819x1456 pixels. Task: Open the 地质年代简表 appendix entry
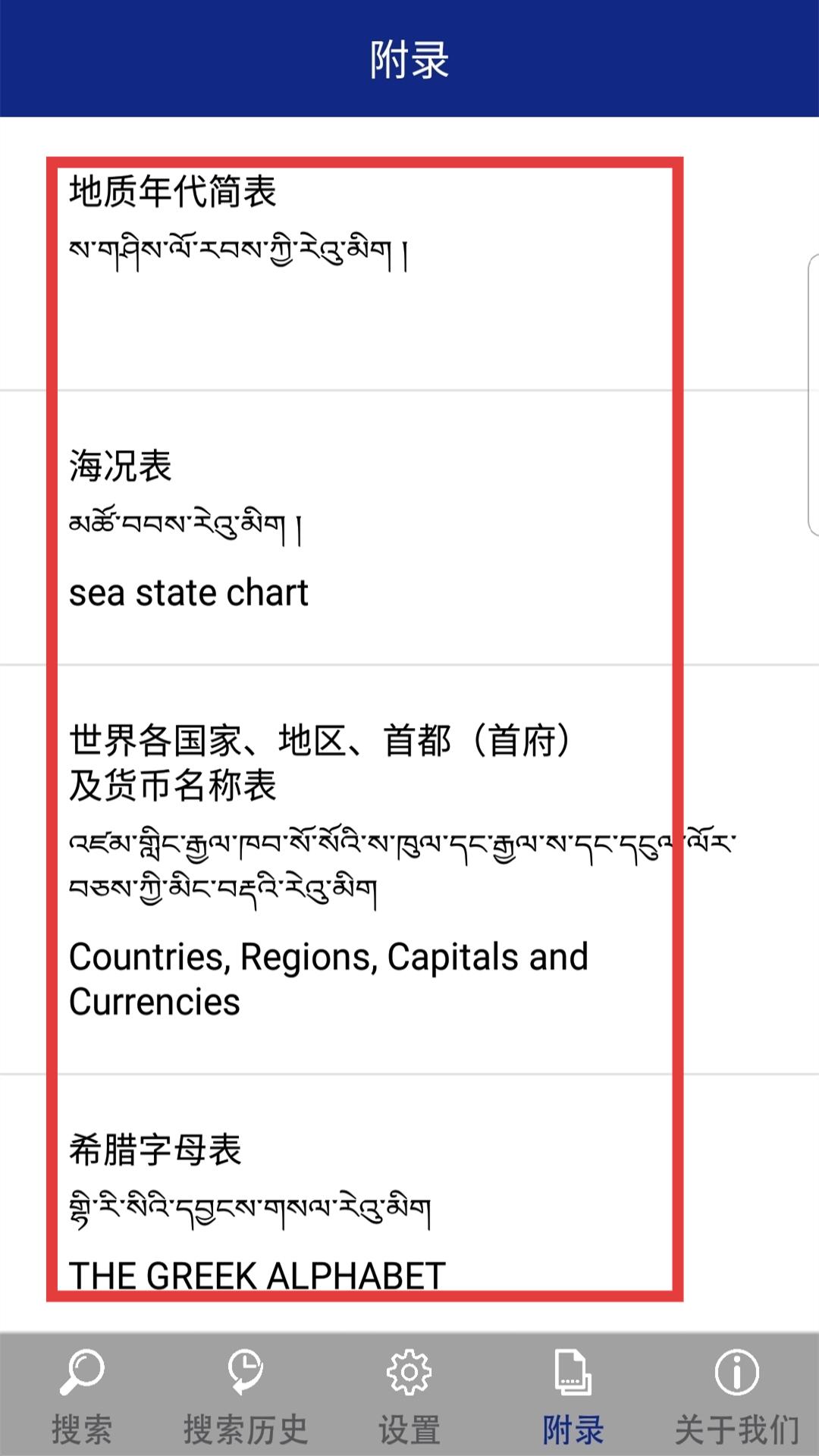click(409, 254)
